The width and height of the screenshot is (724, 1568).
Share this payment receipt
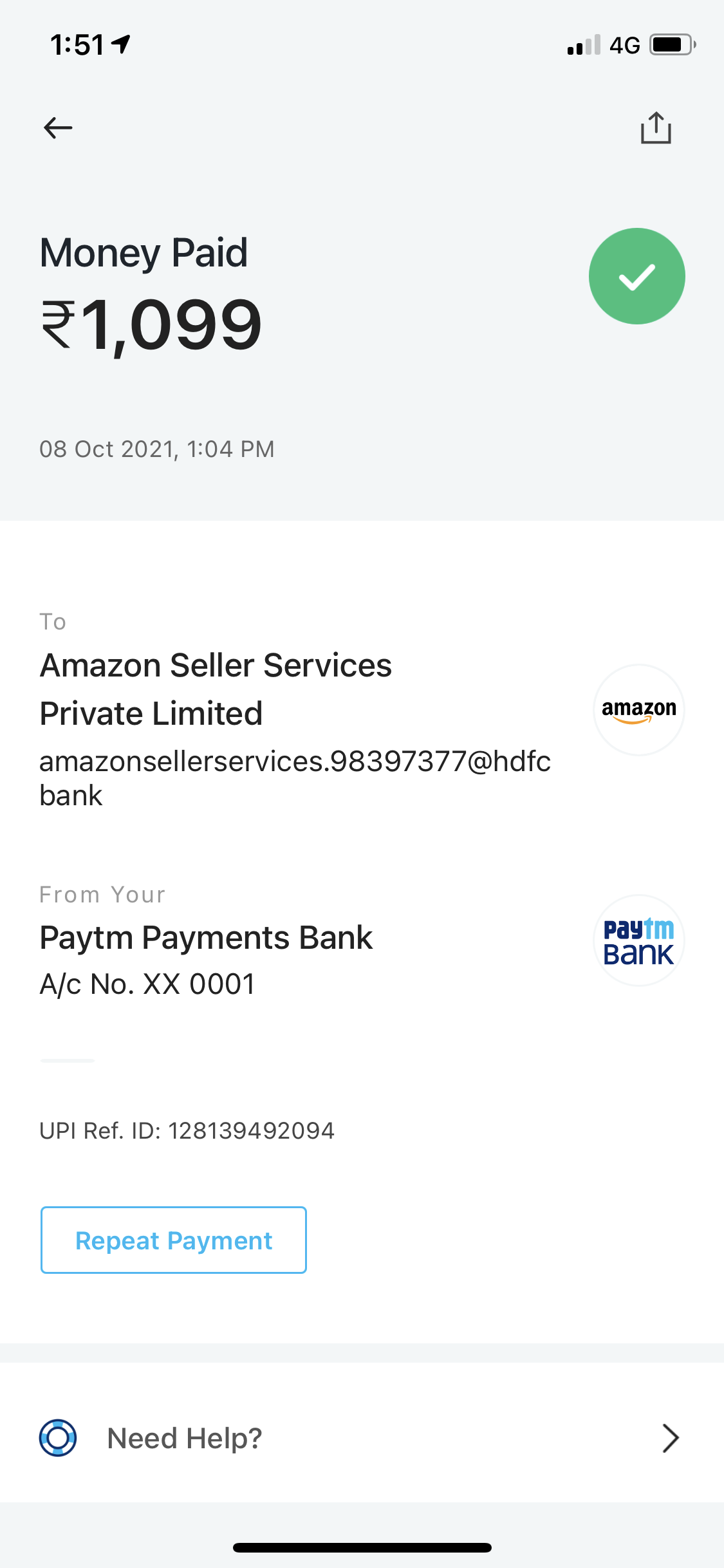[x=655, y=127]
